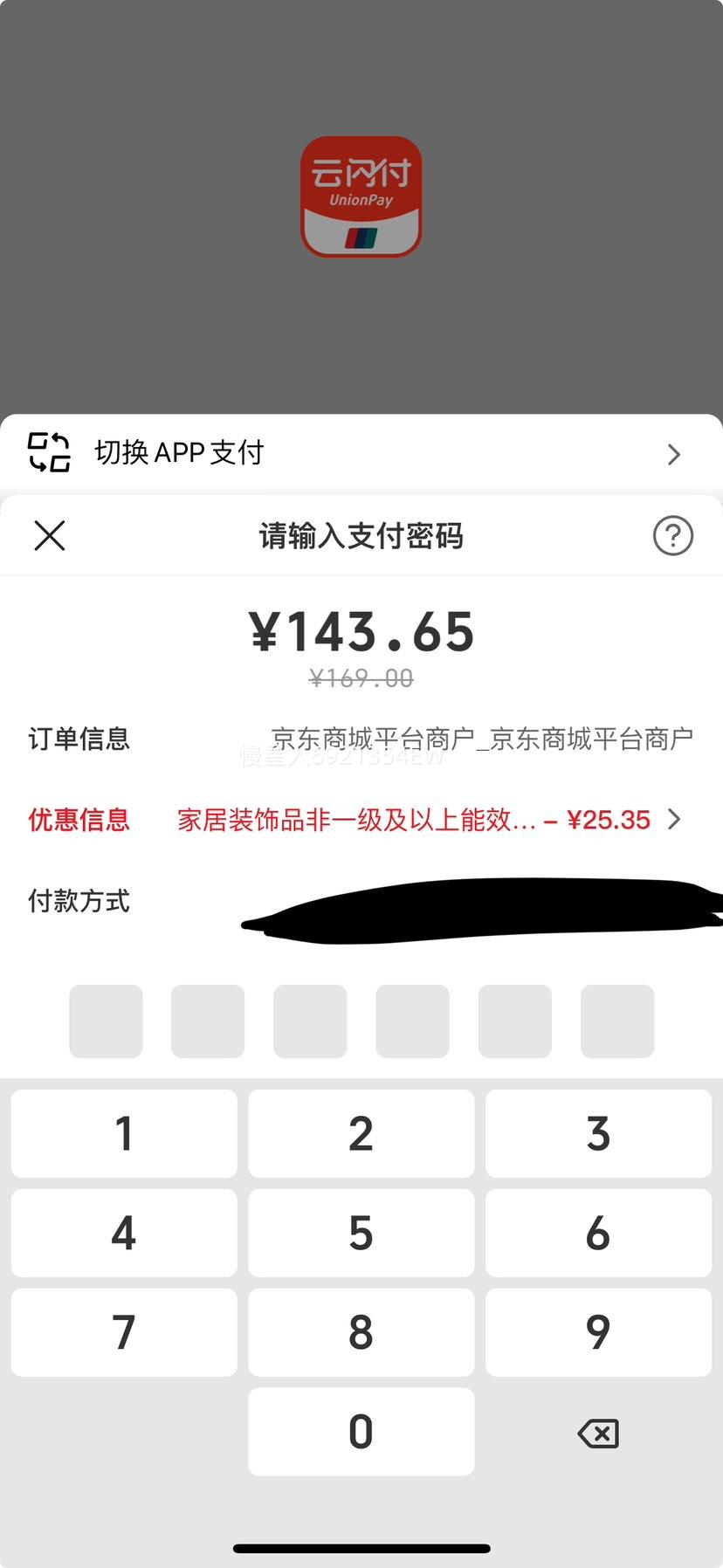Viewport: 723px width, 1568px height.
Task: Enter digit 5 on the keypad
Action: pos(361,1233)
